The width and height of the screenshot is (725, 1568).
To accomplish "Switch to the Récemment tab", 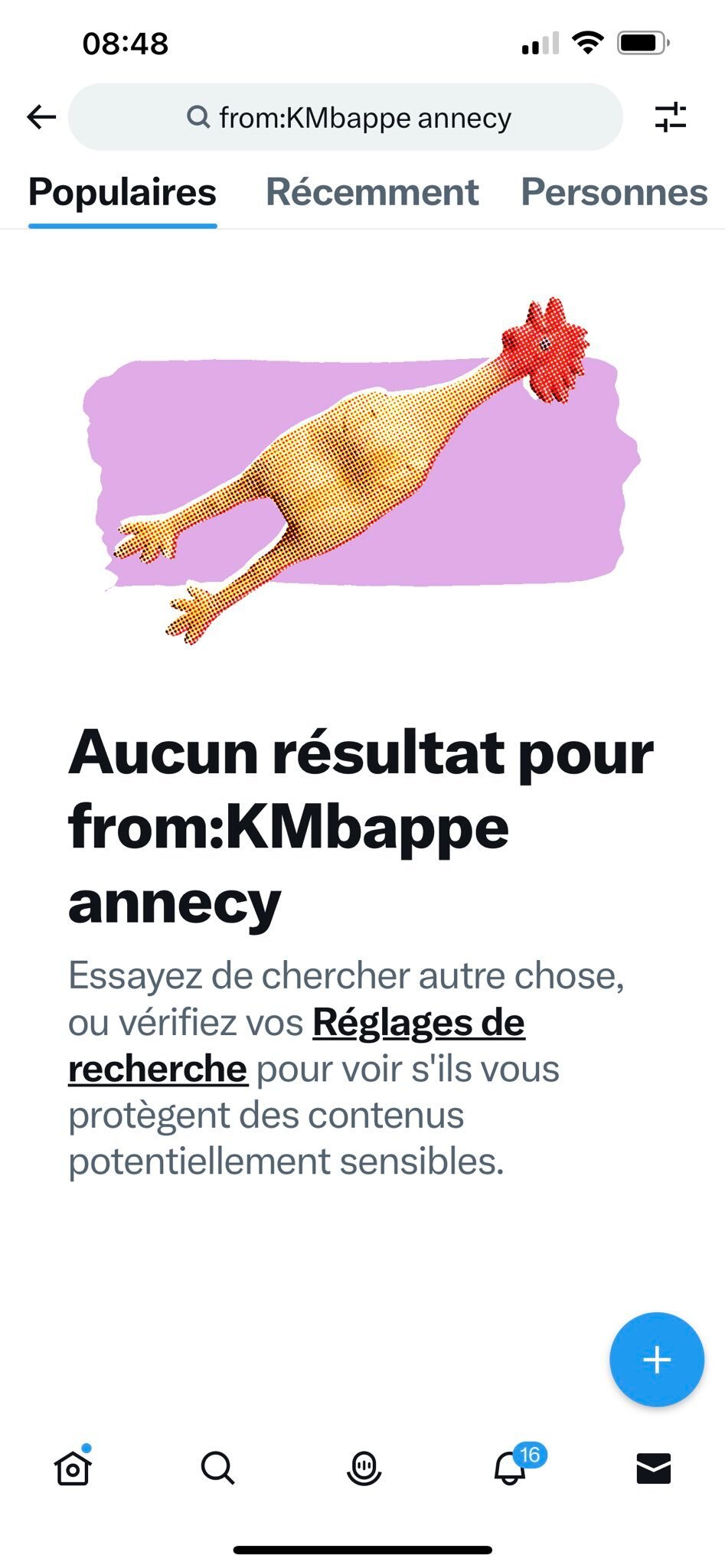I will (372, 192).
